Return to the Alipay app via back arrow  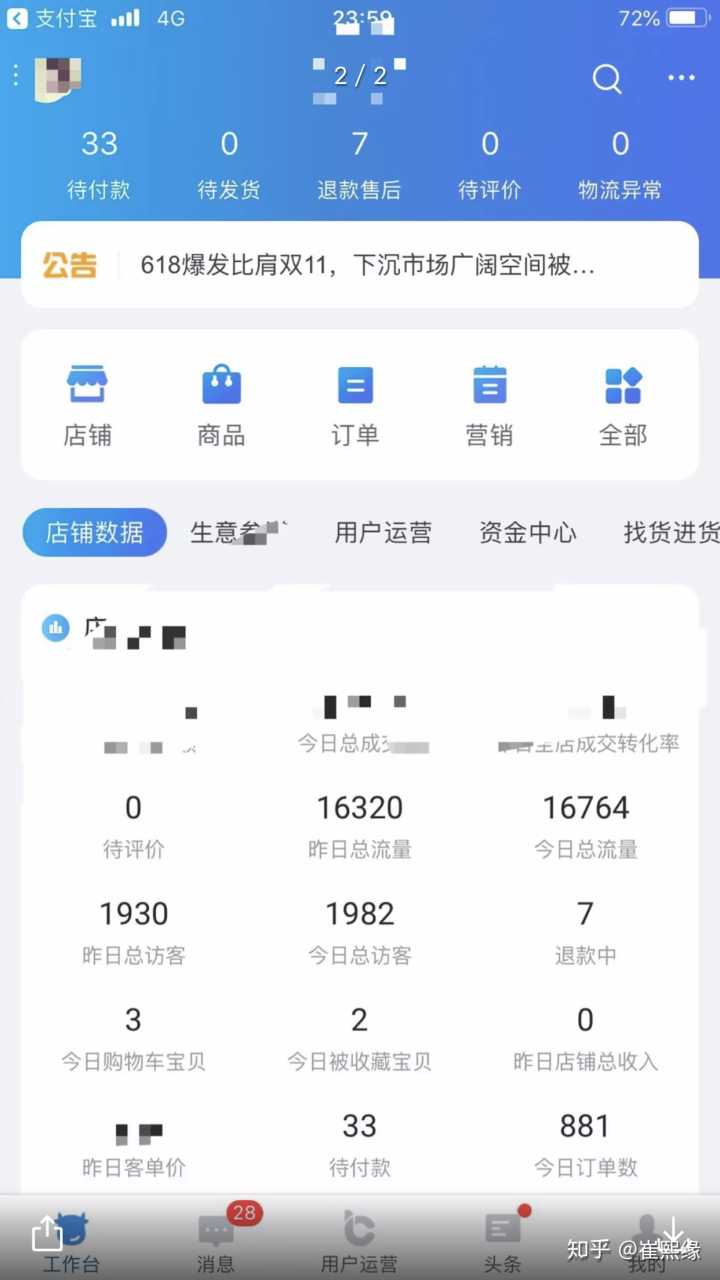(17, 18)
